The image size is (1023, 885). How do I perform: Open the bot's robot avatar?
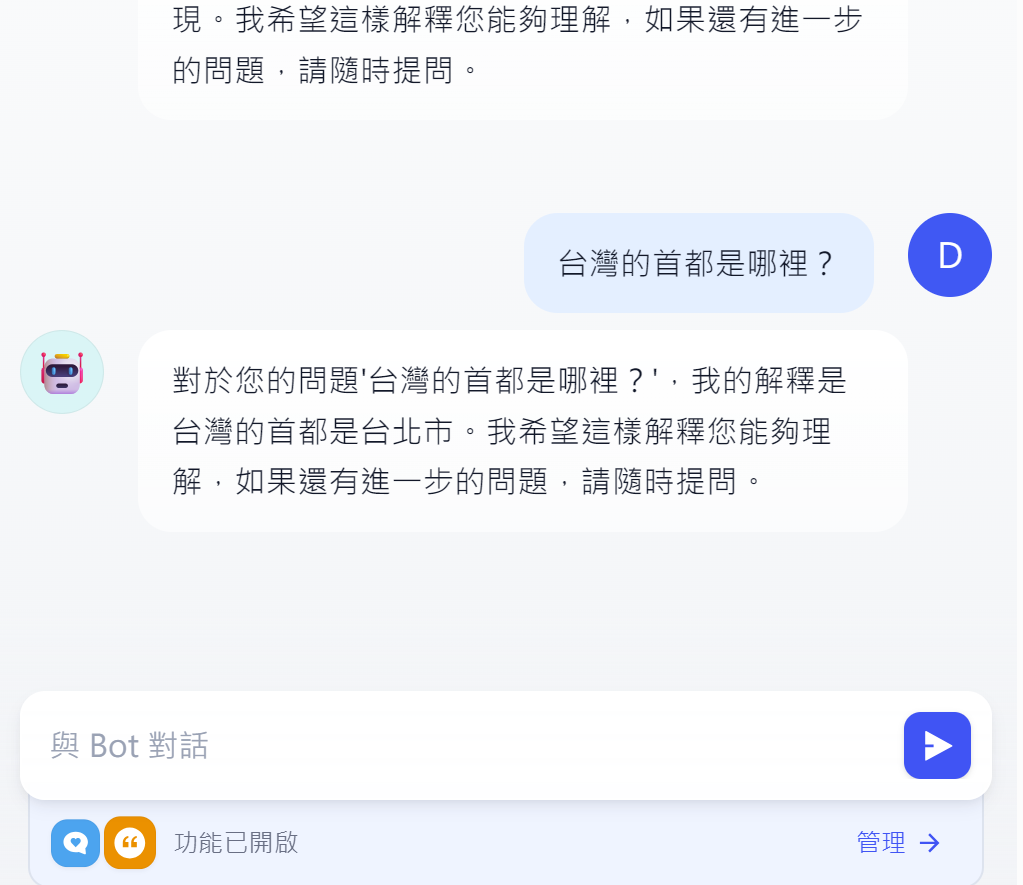(x=62, y=372)
